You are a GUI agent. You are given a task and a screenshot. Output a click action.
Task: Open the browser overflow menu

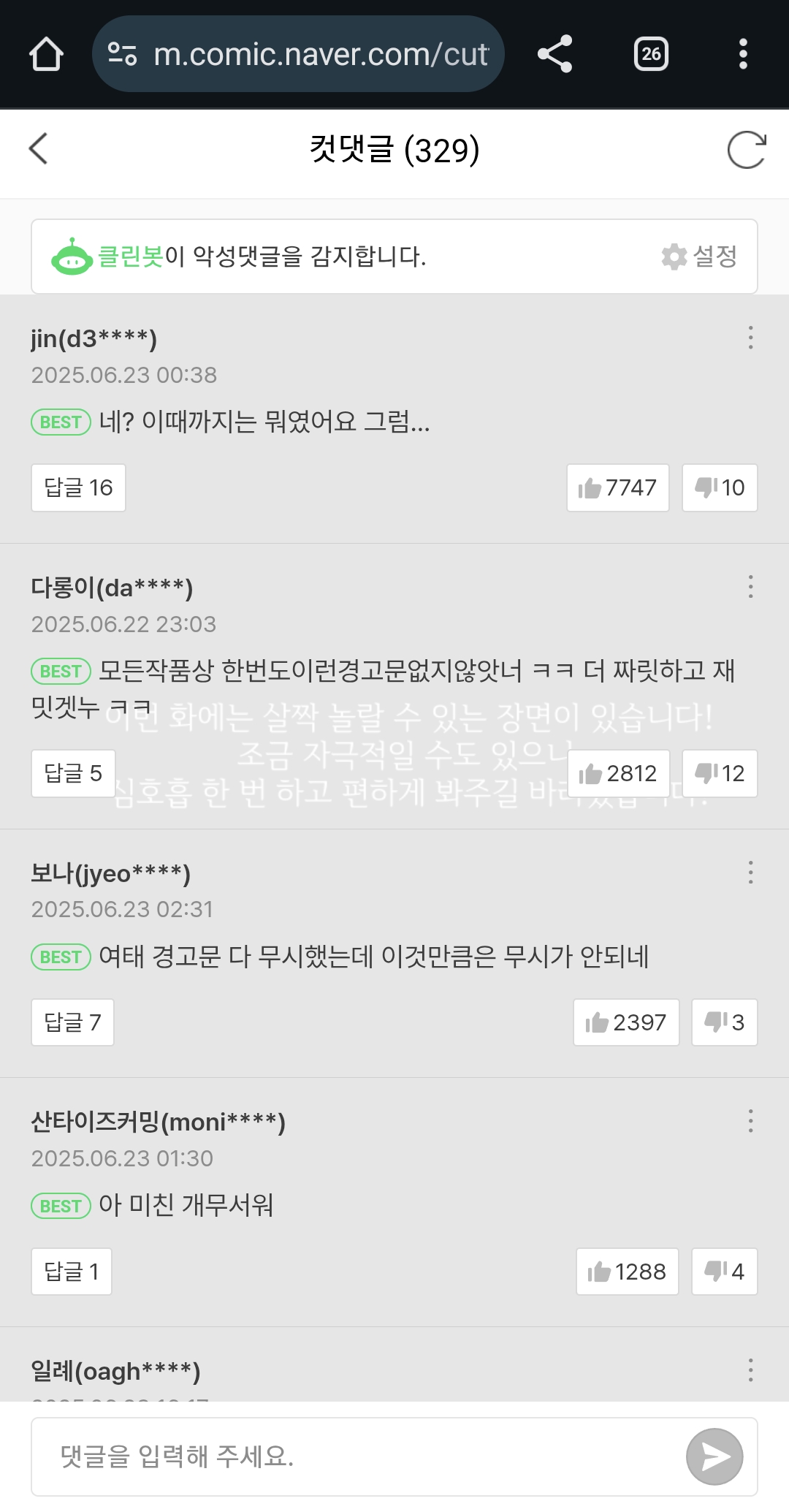click(x=743, y=54)
